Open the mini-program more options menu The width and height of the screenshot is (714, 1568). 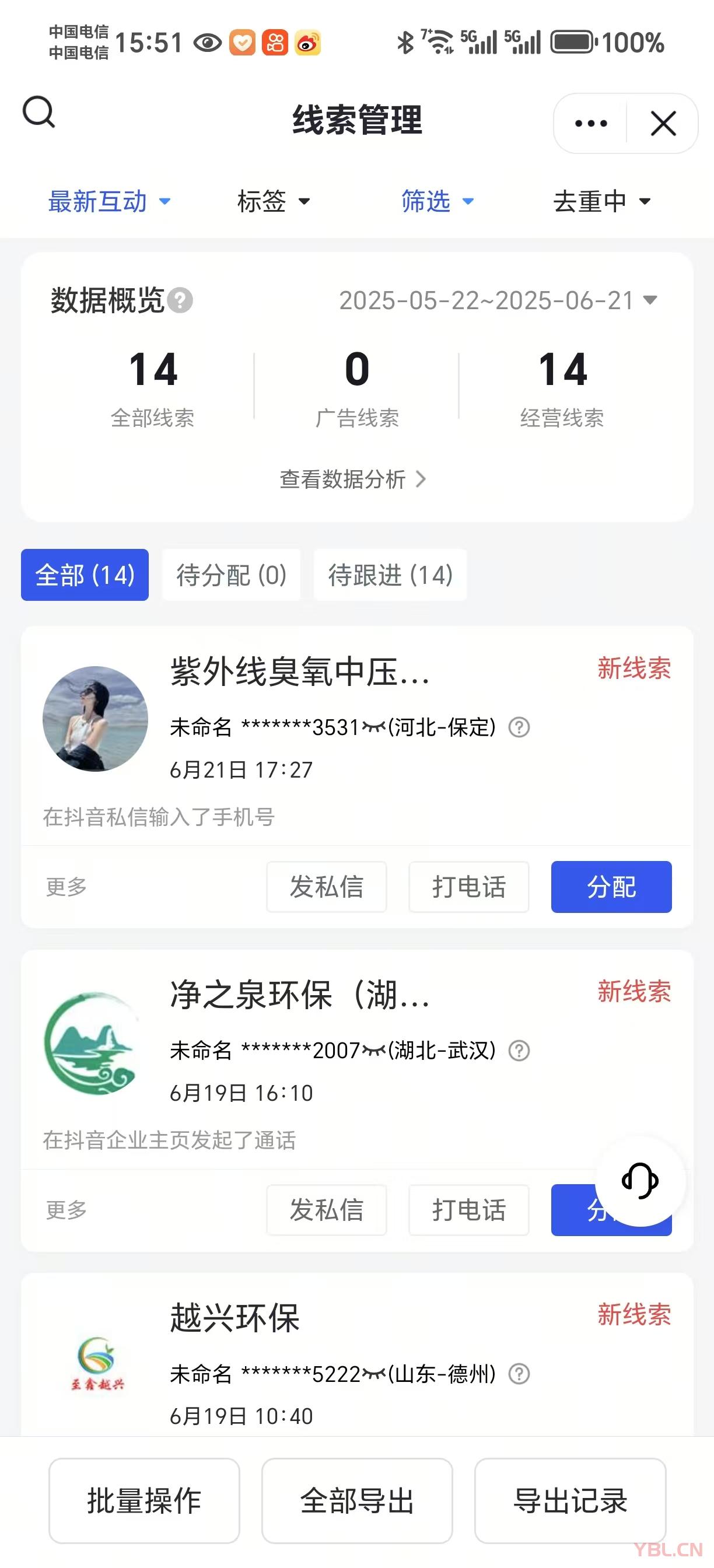point(590,124)
